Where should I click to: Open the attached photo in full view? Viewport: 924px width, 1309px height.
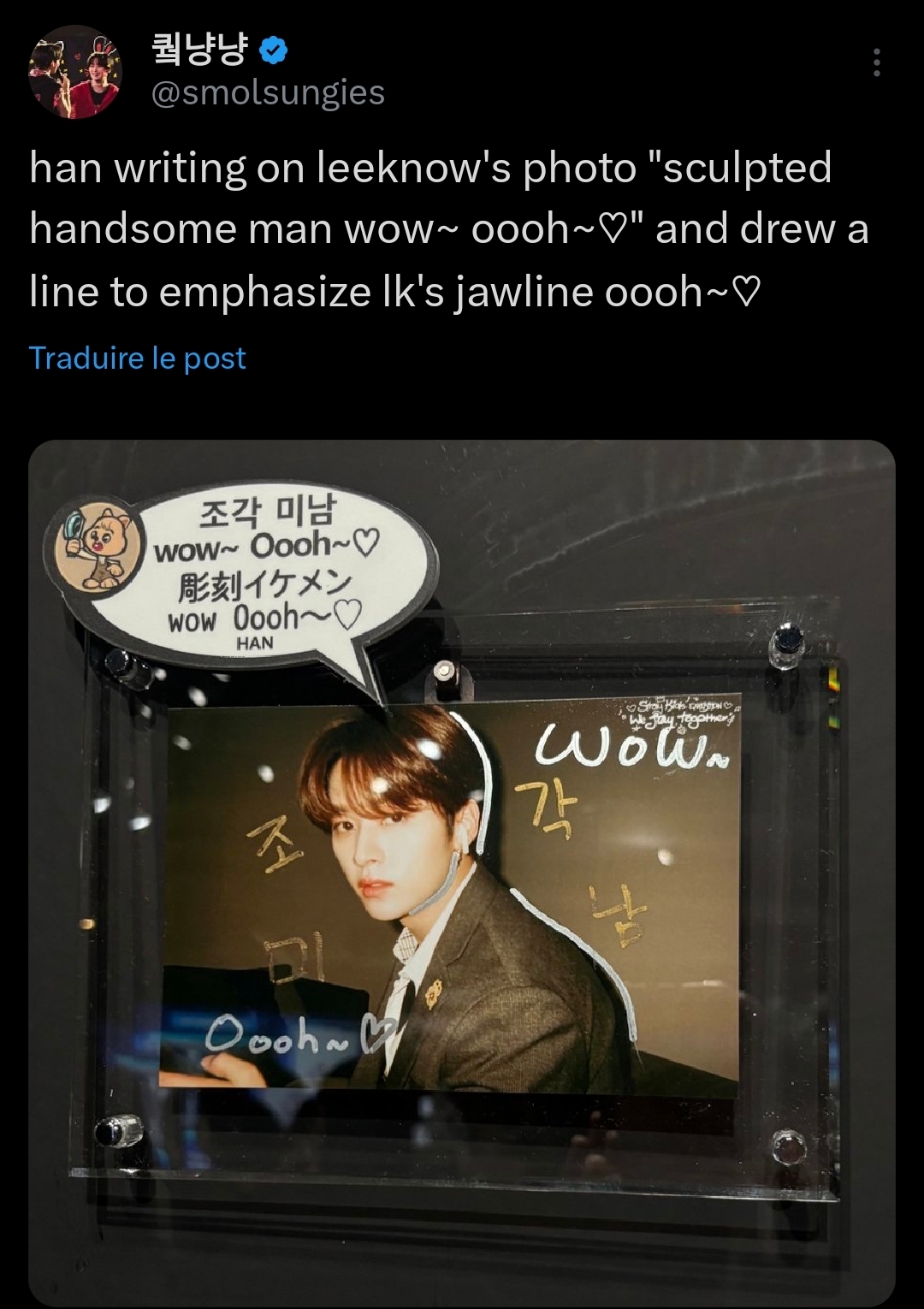coord(462,873)
